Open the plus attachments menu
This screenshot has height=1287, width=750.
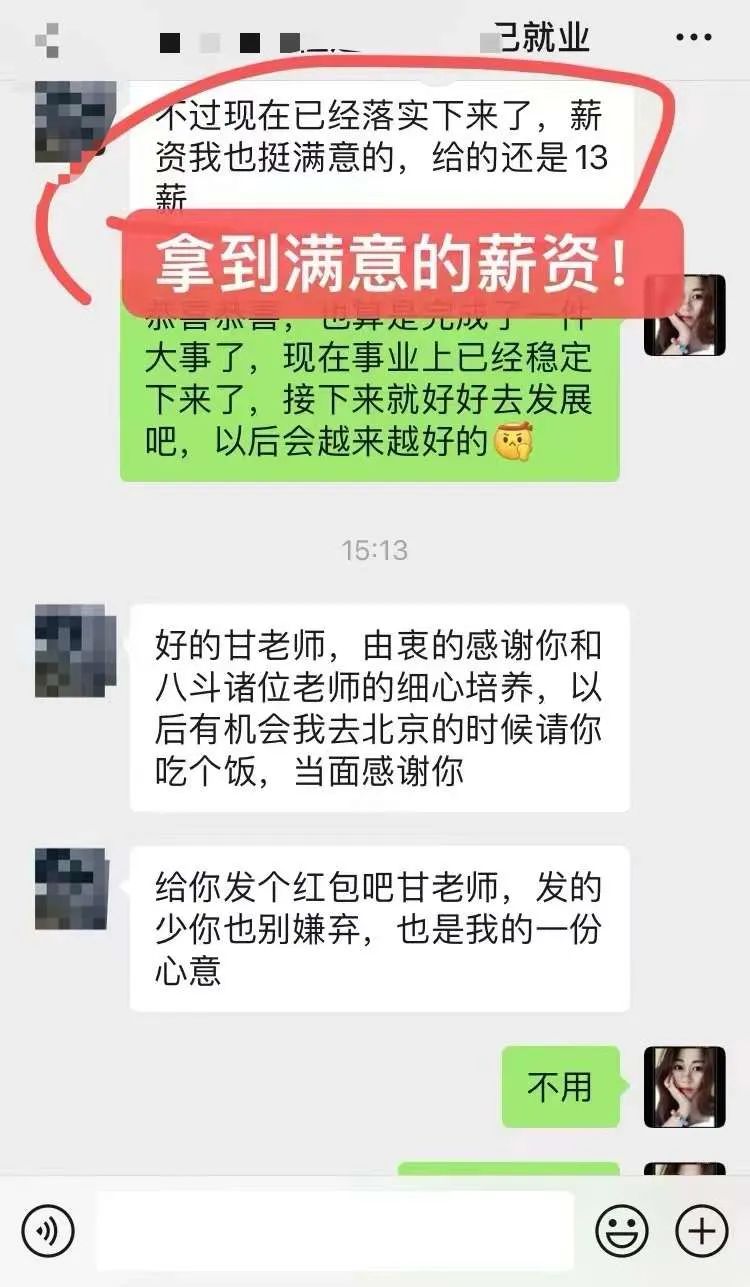[x=701, y=1230]
